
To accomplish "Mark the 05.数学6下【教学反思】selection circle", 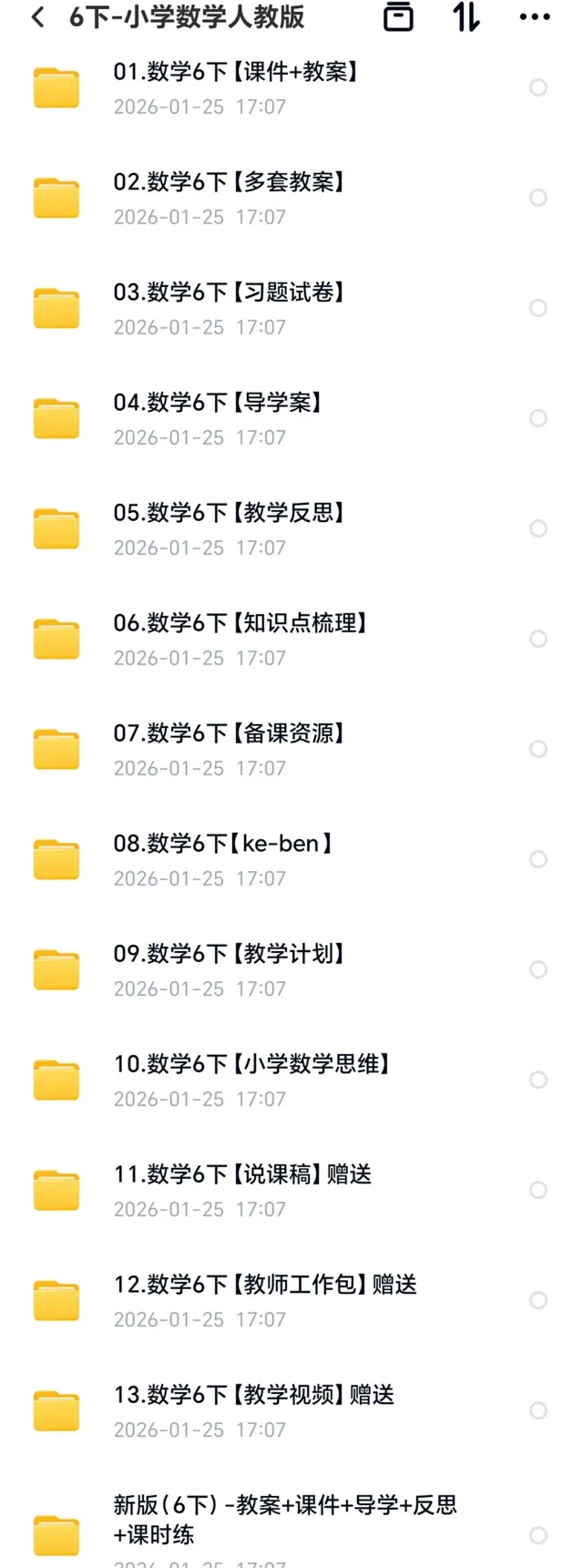I will (x=538, y=528).
